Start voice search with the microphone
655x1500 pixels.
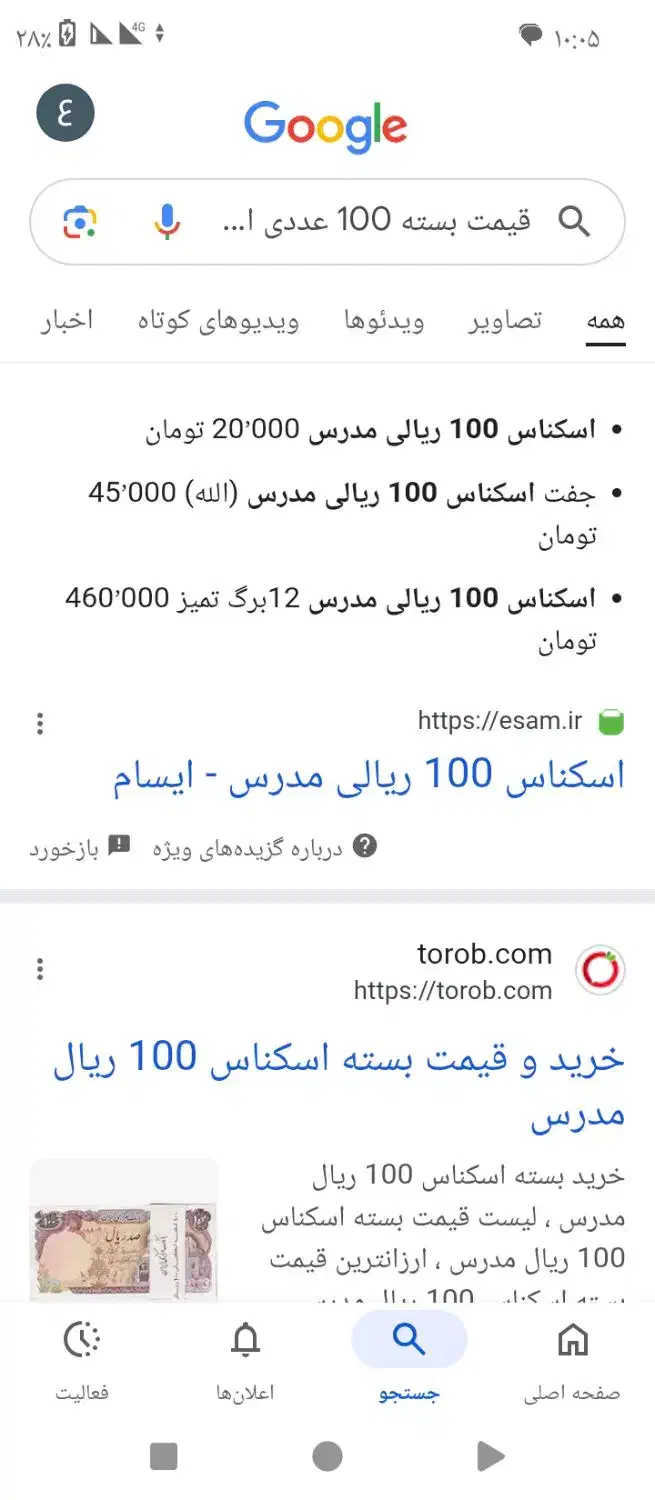click(x=167, y=221)
